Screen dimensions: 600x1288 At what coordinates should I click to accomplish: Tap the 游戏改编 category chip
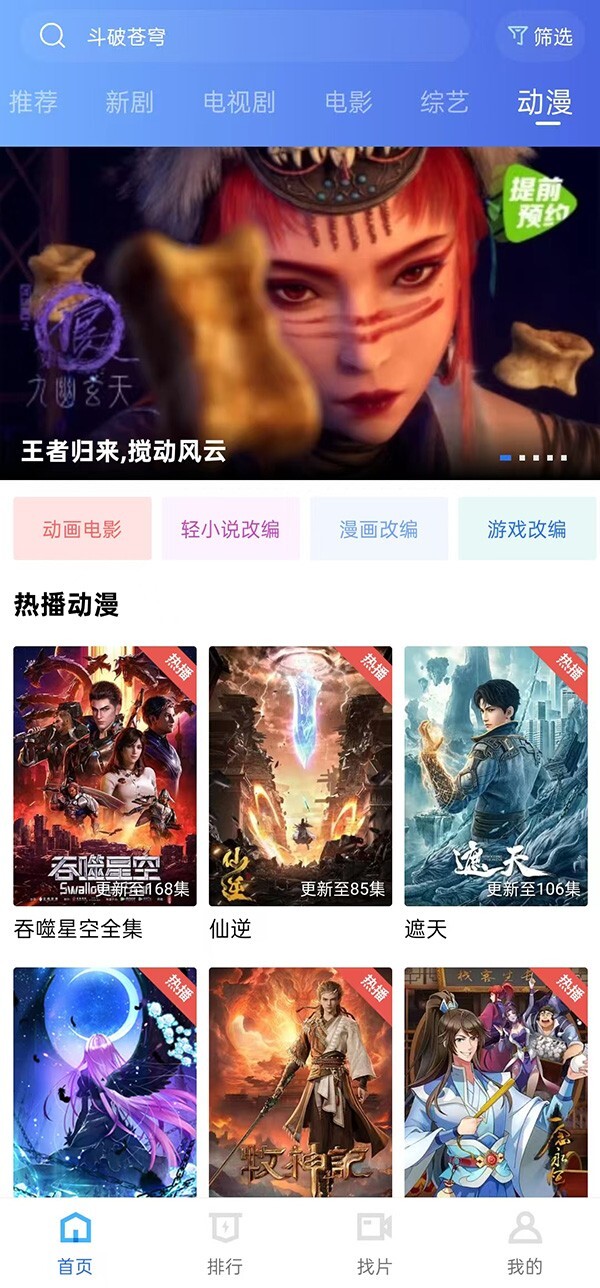(x=527, y=529)
